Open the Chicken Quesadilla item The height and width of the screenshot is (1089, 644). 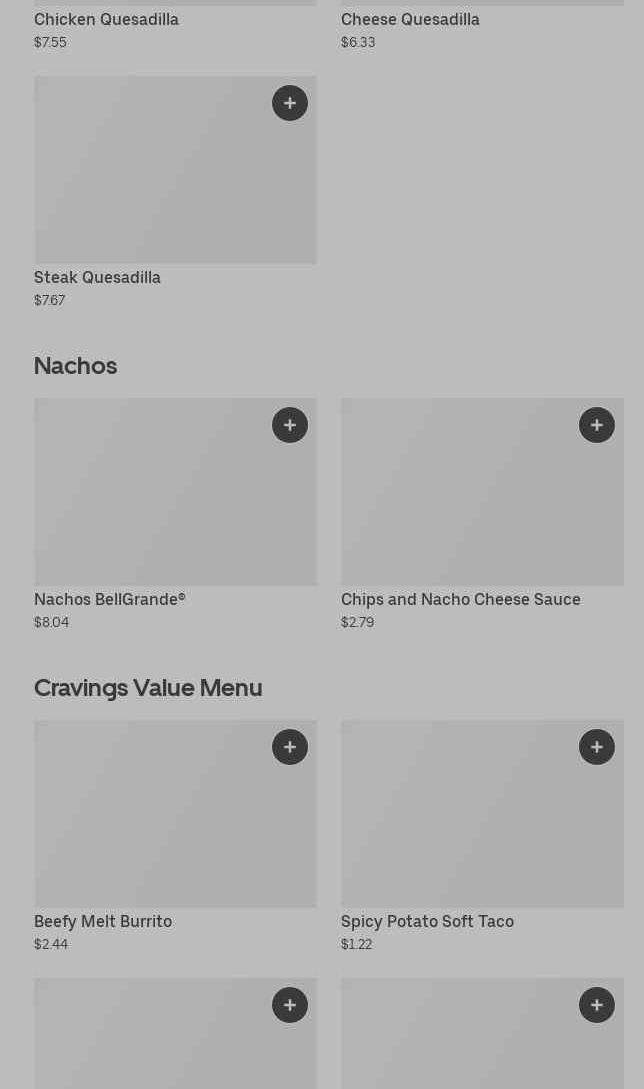[x=106, y=20]
